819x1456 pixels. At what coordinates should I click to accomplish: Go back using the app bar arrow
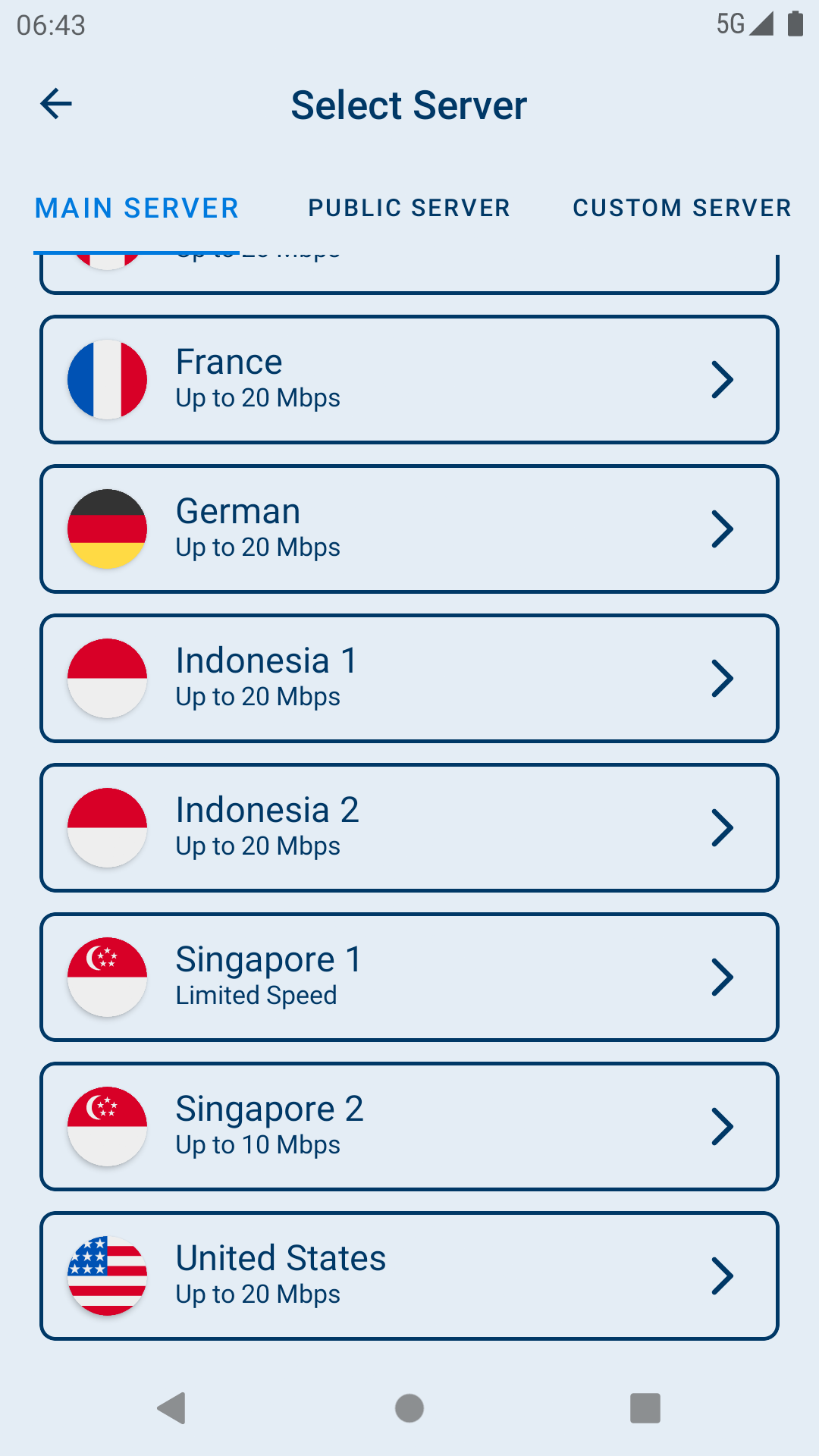pyautogui.click(x=56, y=104)
